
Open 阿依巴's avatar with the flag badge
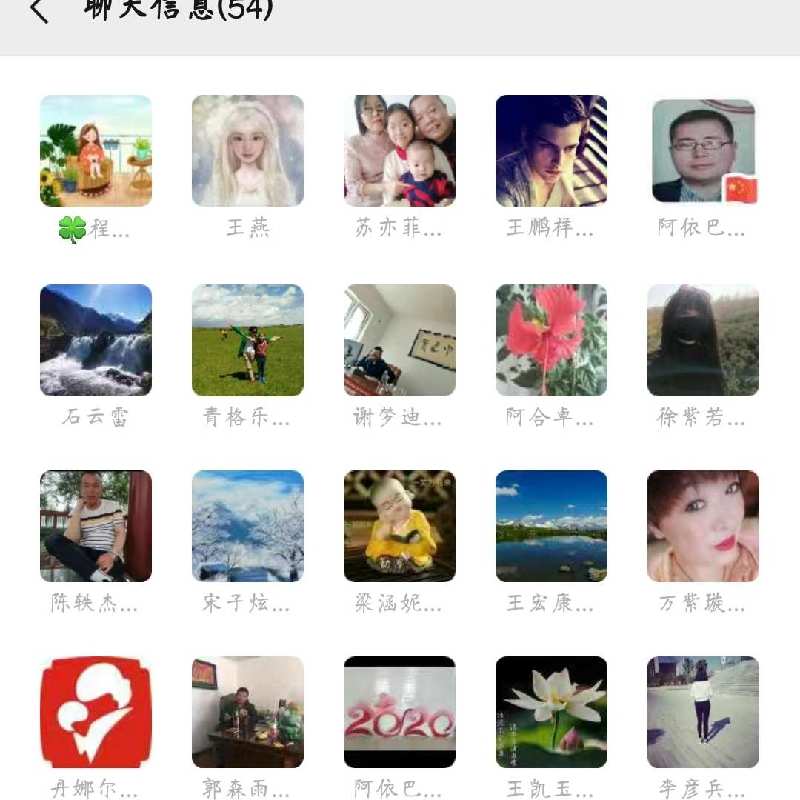[x=703, y=151]
